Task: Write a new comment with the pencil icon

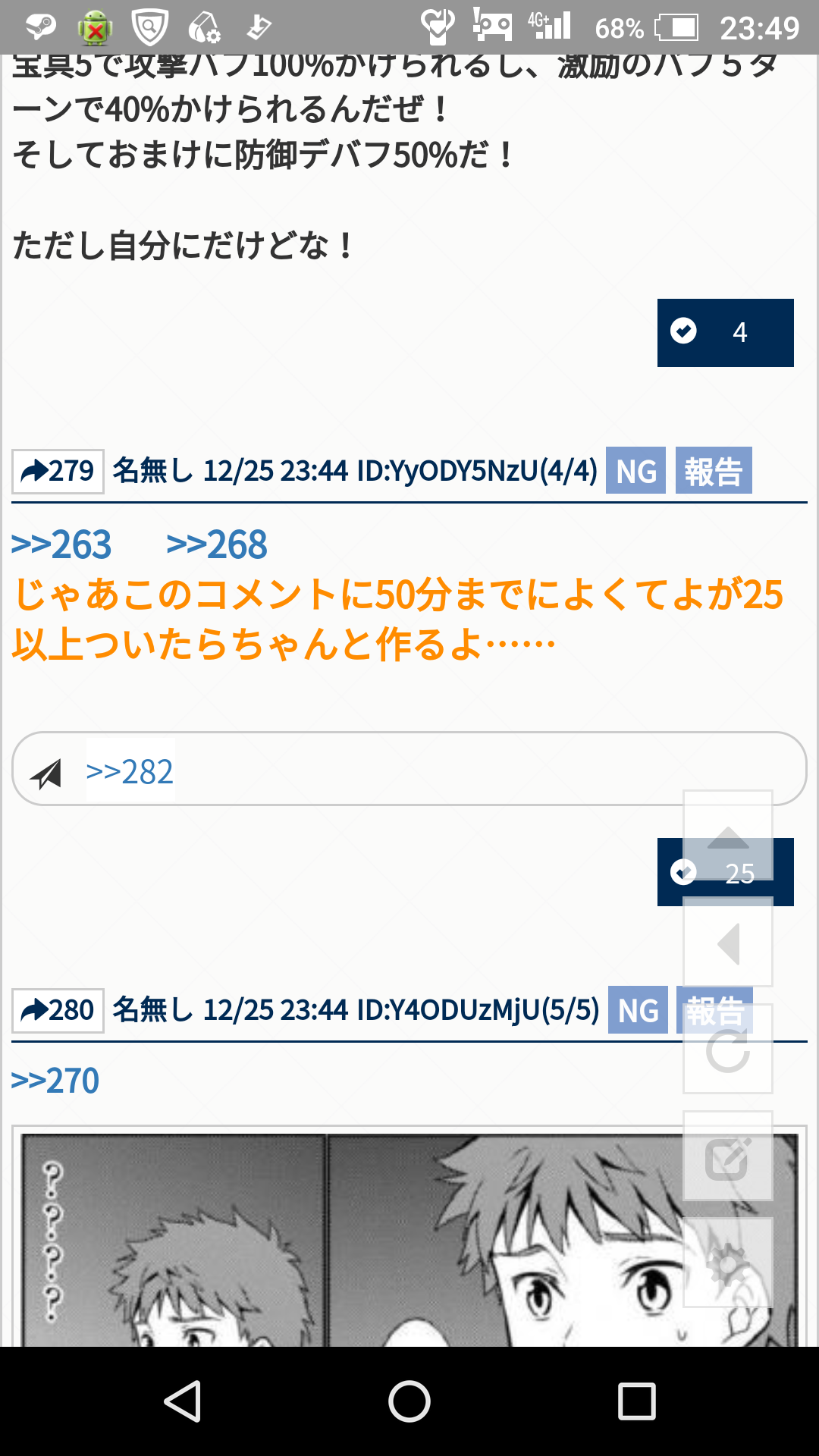Action: pyautogui.click(x=728, y=1157)
